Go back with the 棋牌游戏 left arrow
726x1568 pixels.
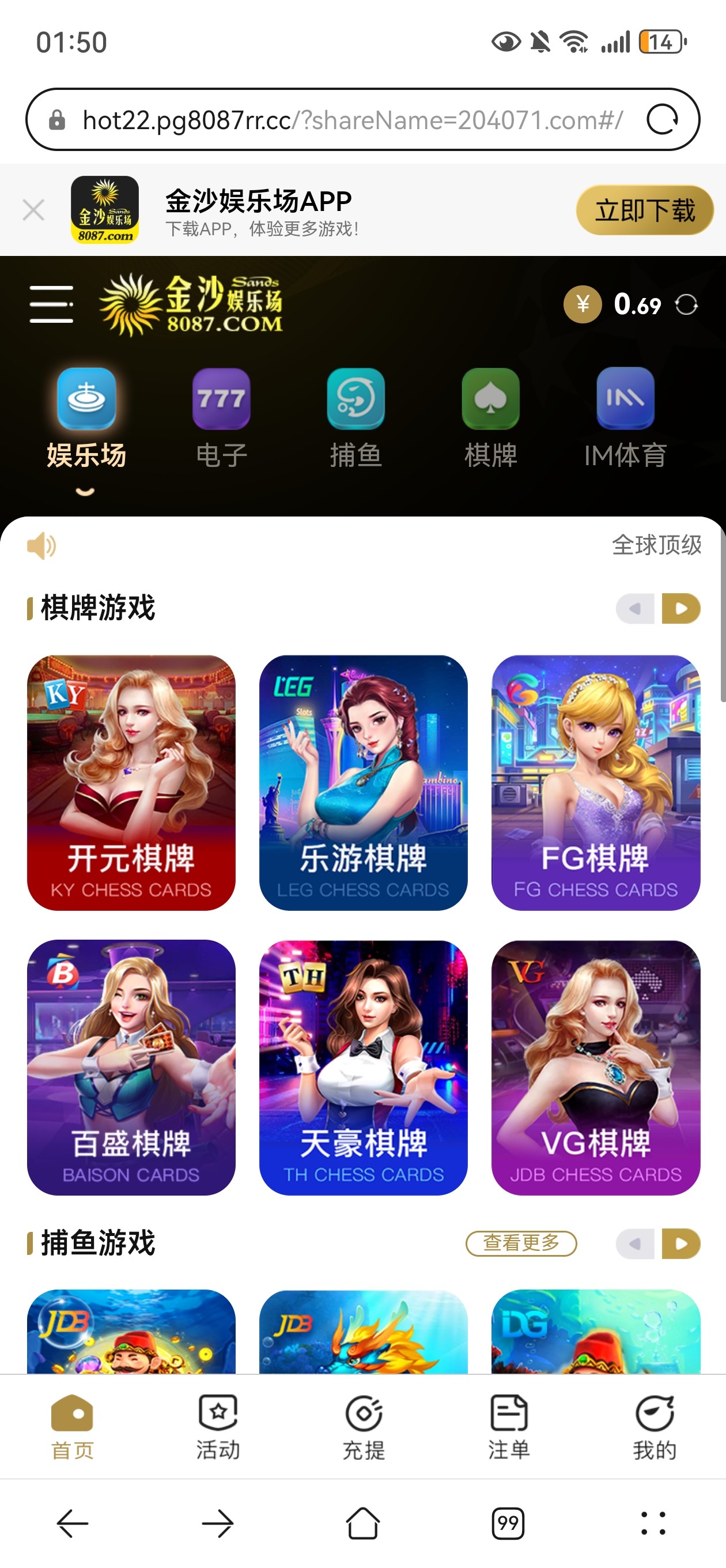(635, 608)
